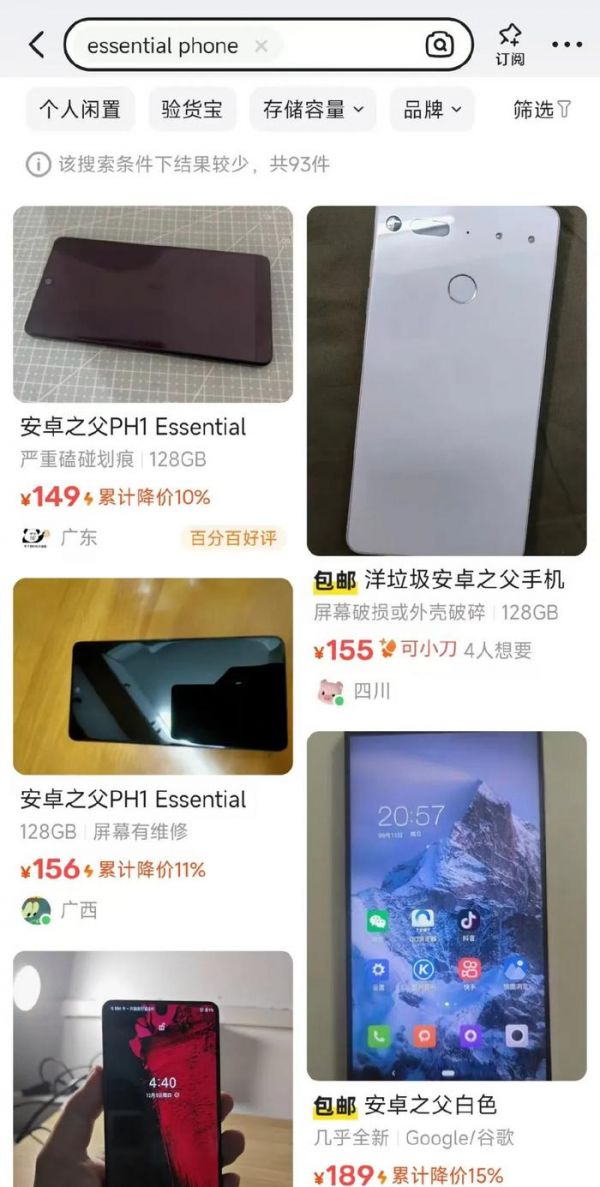Open the three-dot overflow menu
The width and height of the screenshot is (600, 1187).
[566, 45]
